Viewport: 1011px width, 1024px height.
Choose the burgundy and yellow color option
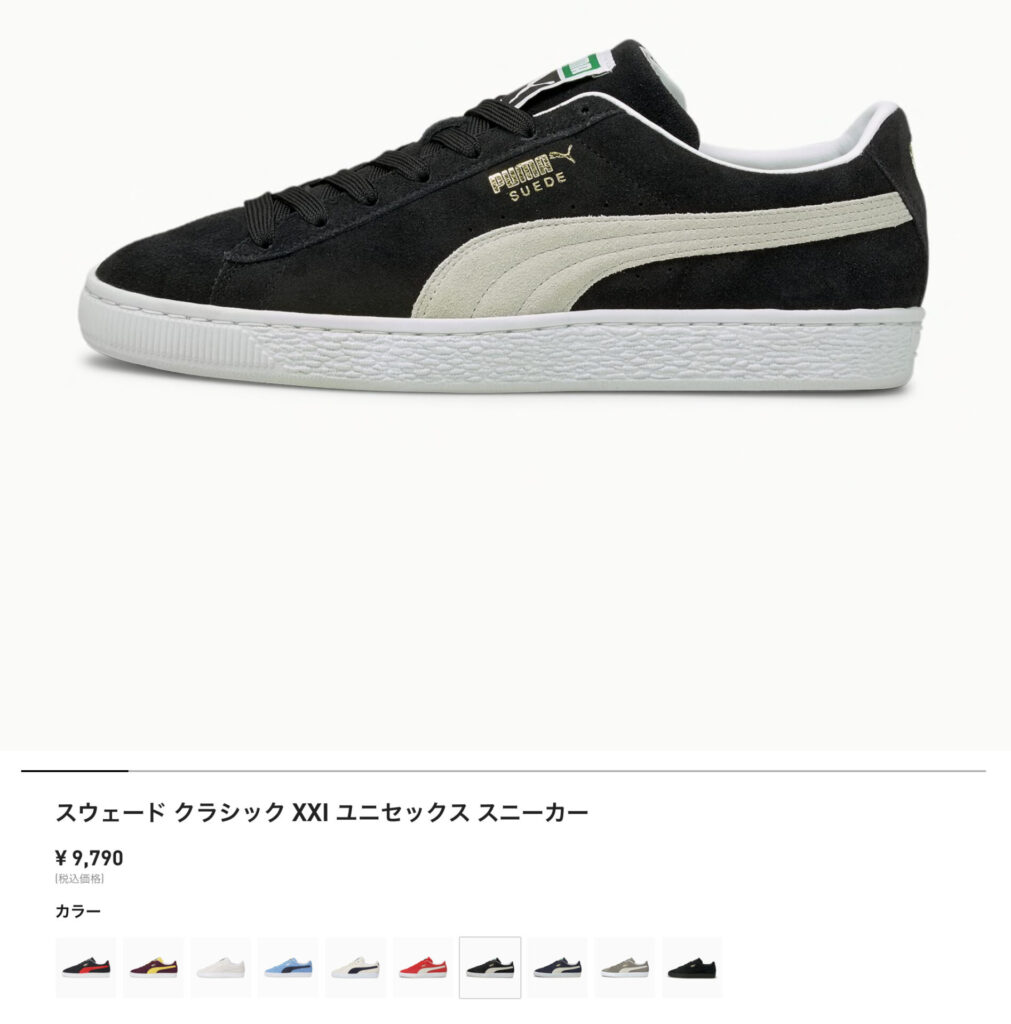[153, 967]
